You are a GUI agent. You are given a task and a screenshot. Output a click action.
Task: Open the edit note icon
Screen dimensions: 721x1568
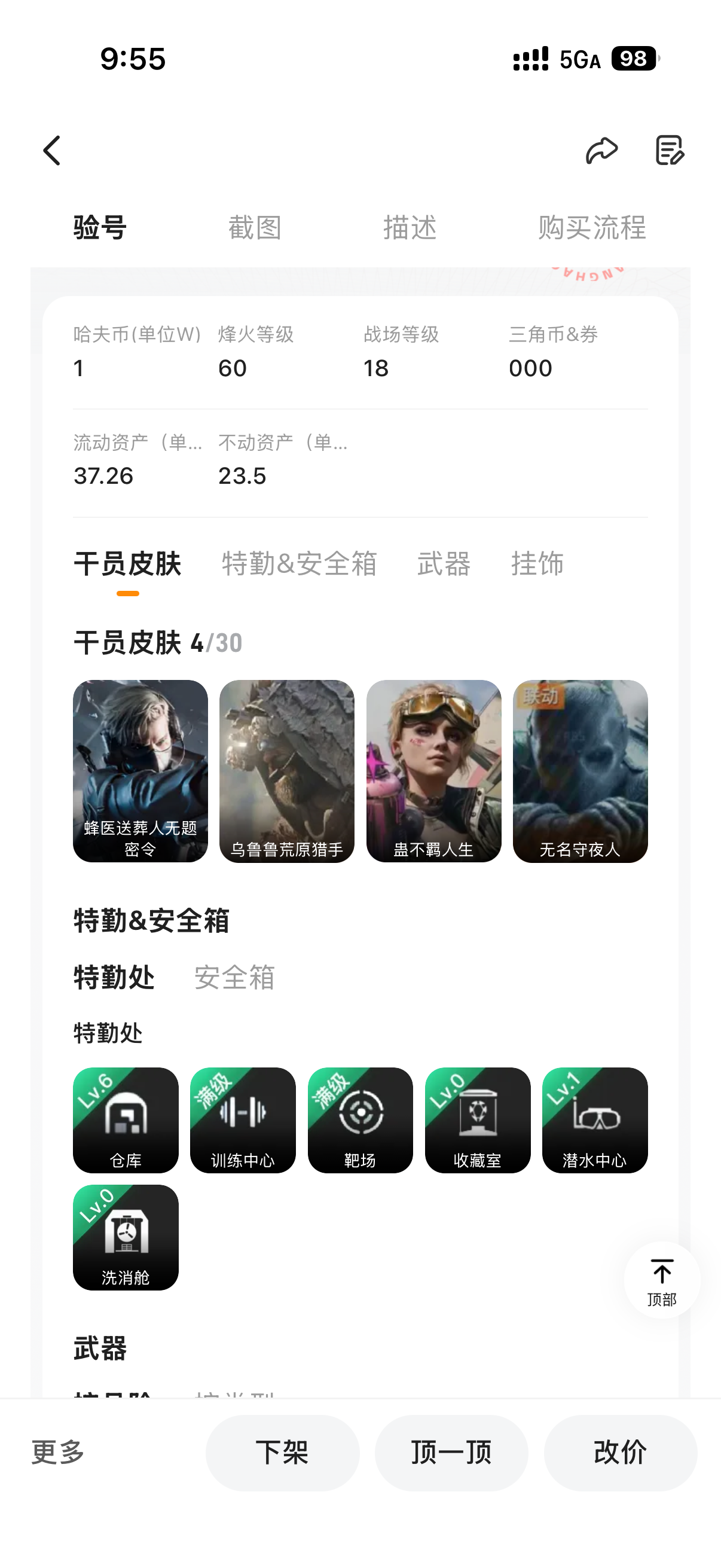click(669, 150)
